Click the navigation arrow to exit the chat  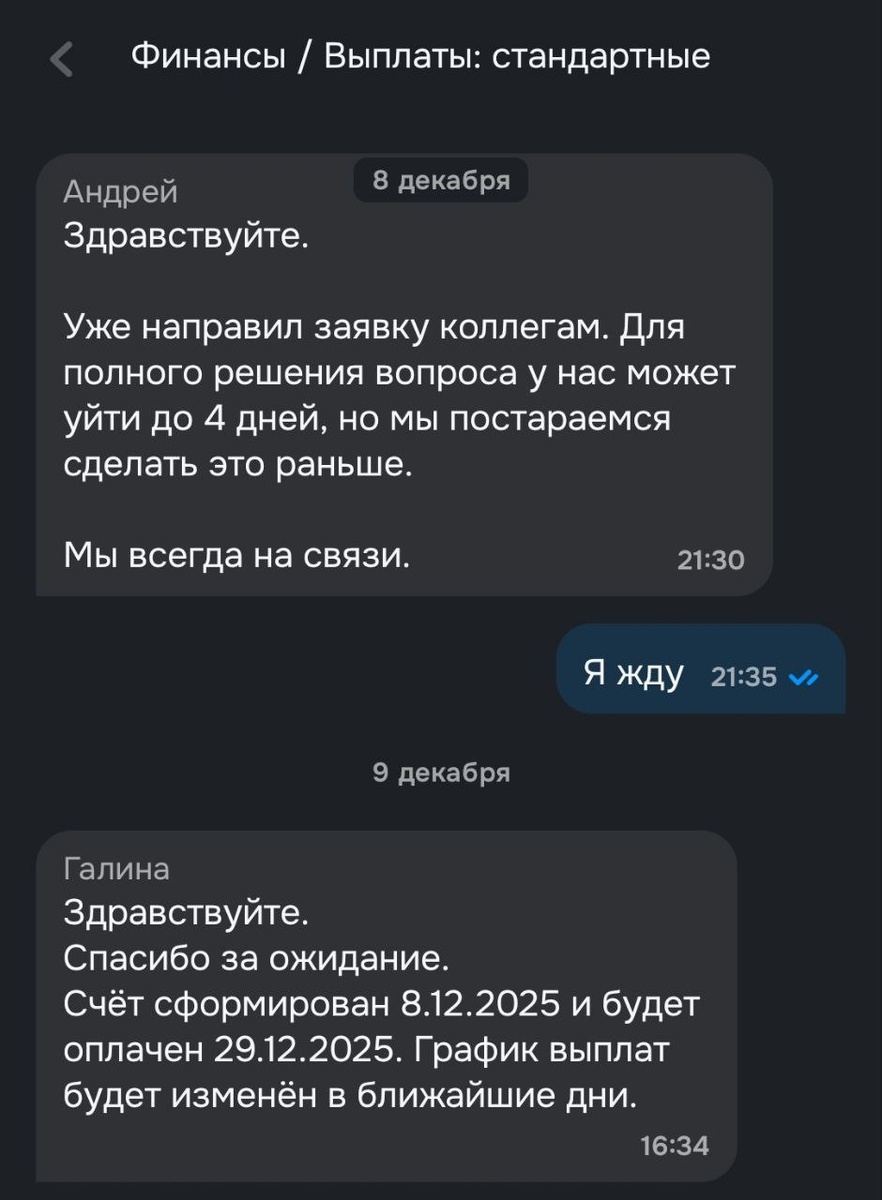tap(60, 57)
